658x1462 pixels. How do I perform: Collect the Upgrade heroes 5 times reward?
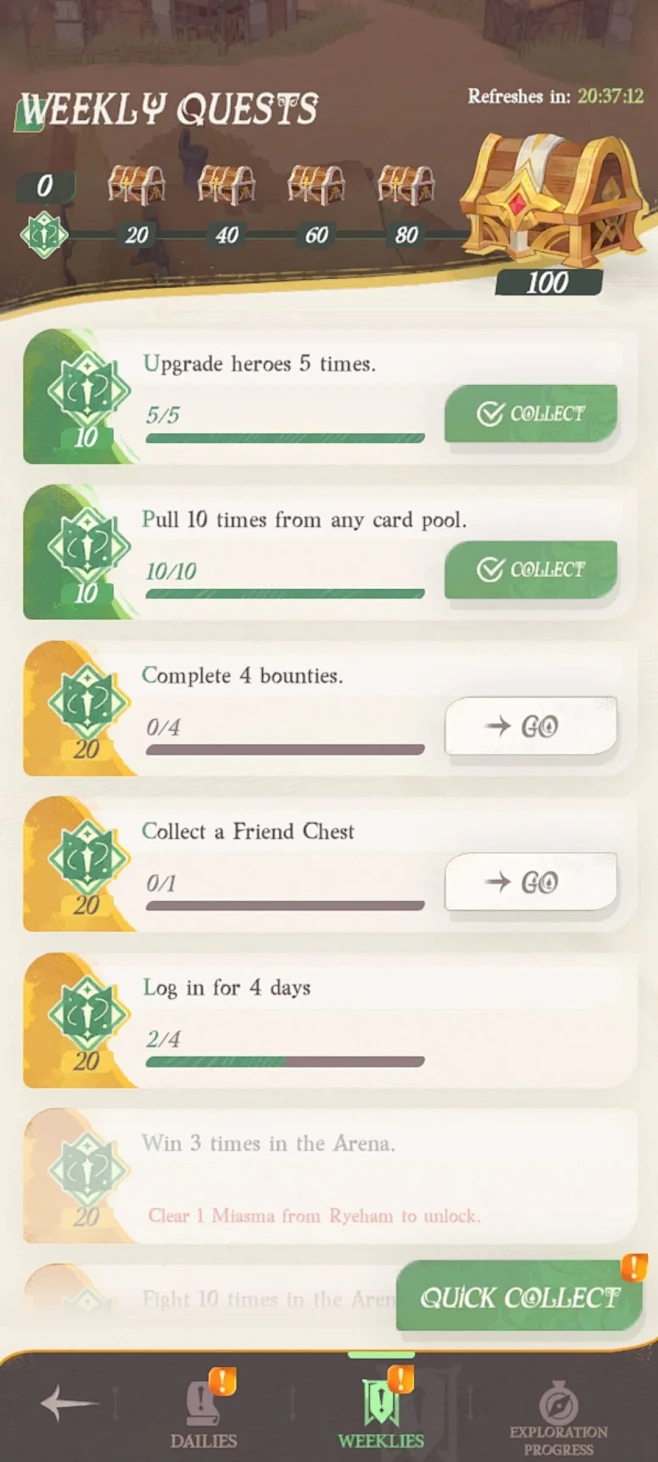click(530, 414)
